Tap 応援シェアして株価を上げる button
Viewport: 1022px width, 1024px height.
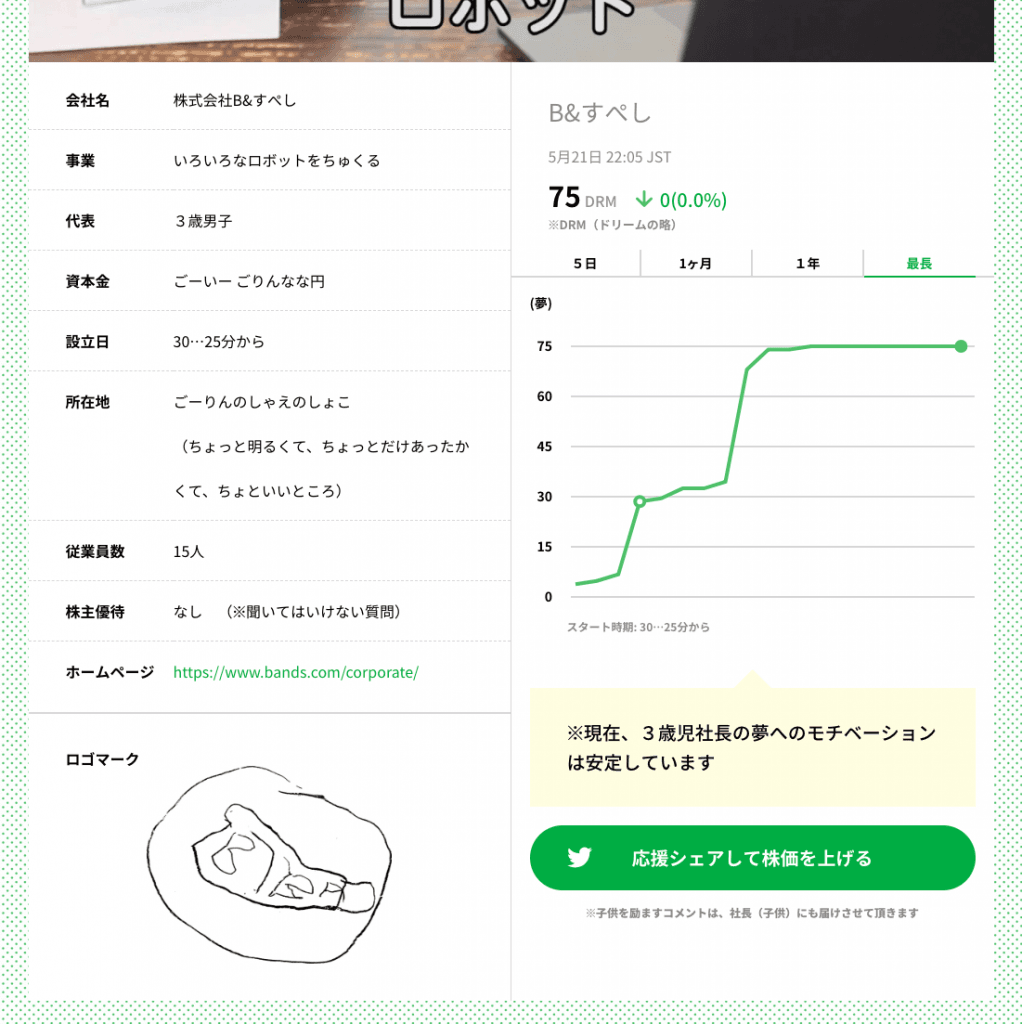(x=752, y=858)
